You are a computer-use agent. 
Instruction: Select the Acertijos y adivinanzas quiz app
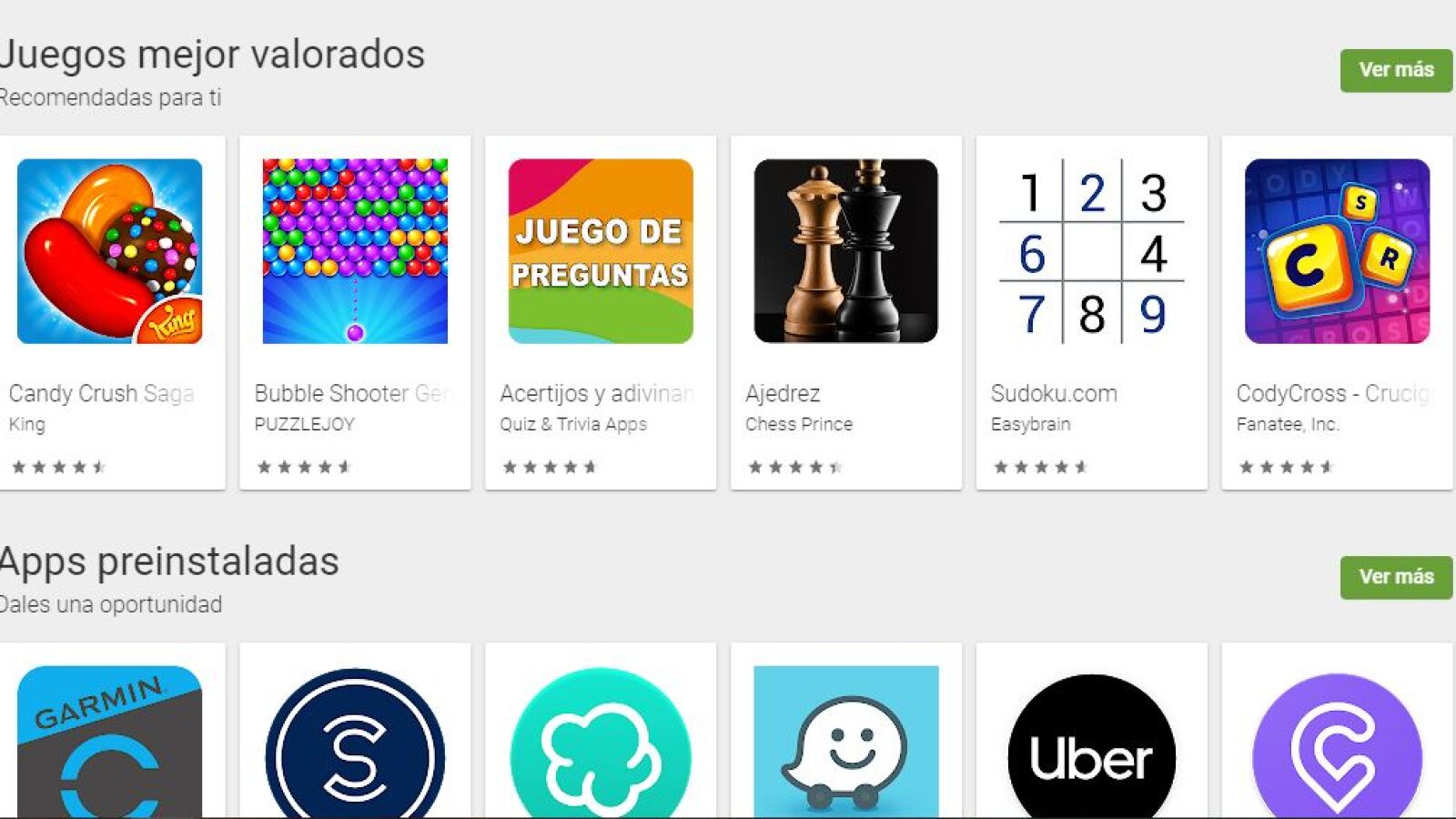601,313
